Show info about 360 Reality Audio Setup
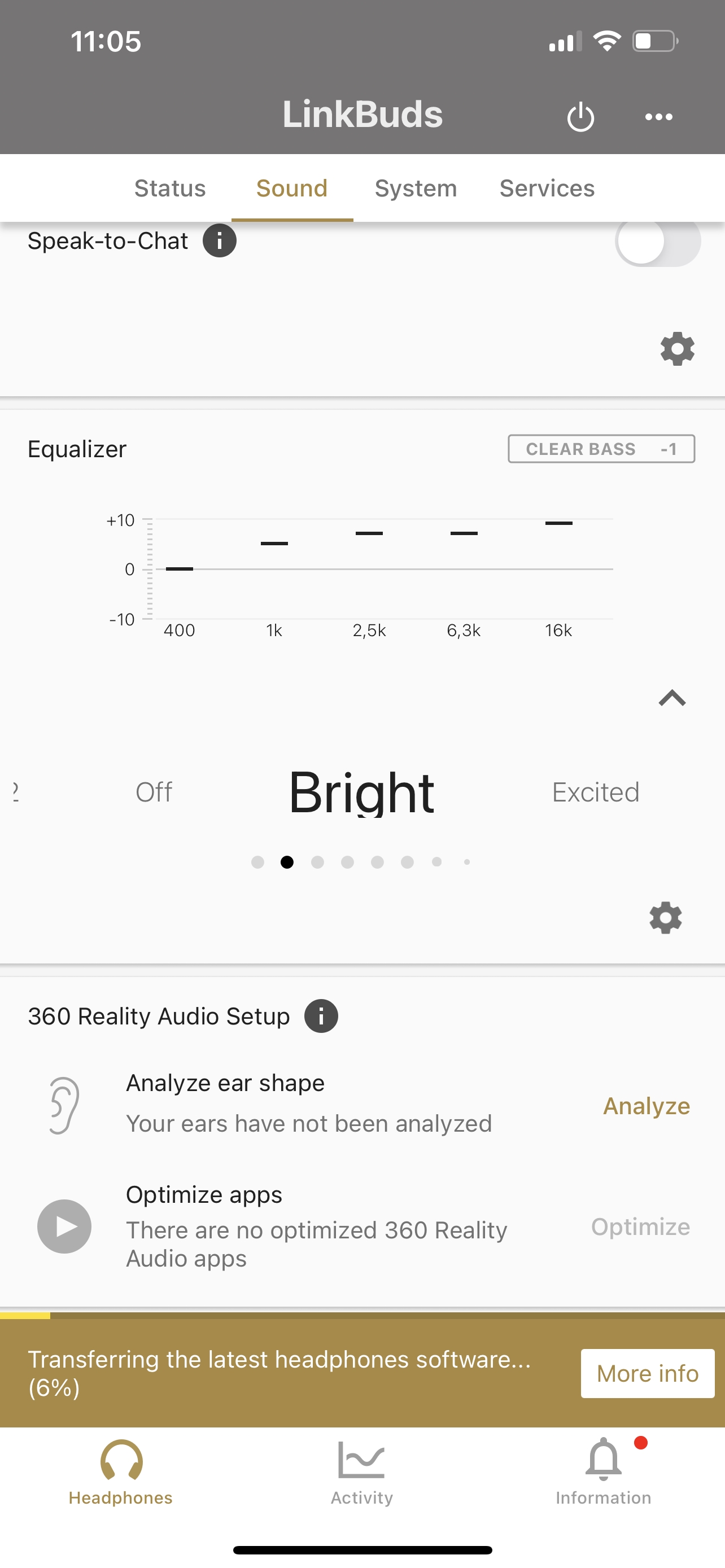Image resolution: width=725 pixels, height=1568 pixels. (321, 1016)
